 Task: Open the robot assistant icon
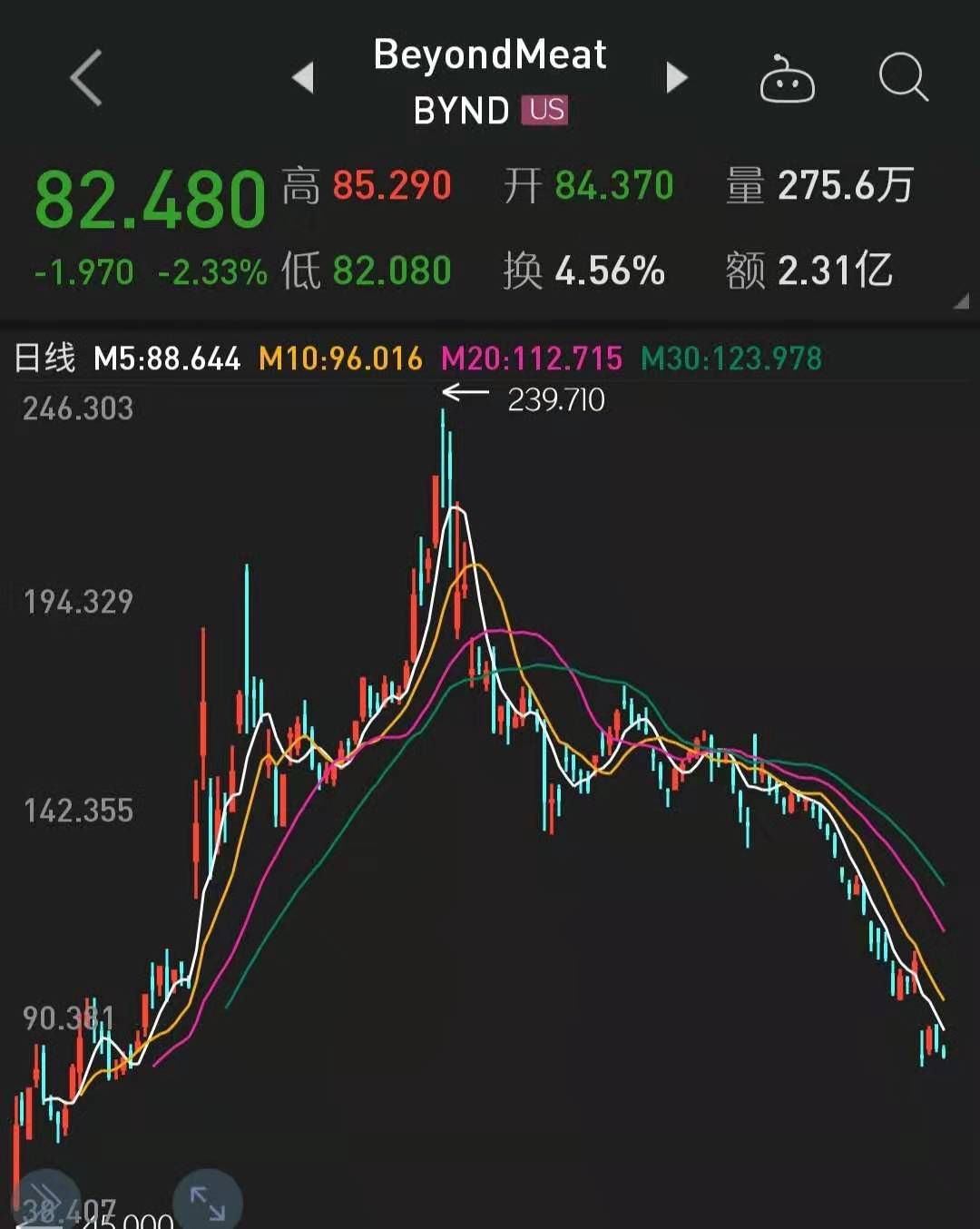click(x=787, y=80)
